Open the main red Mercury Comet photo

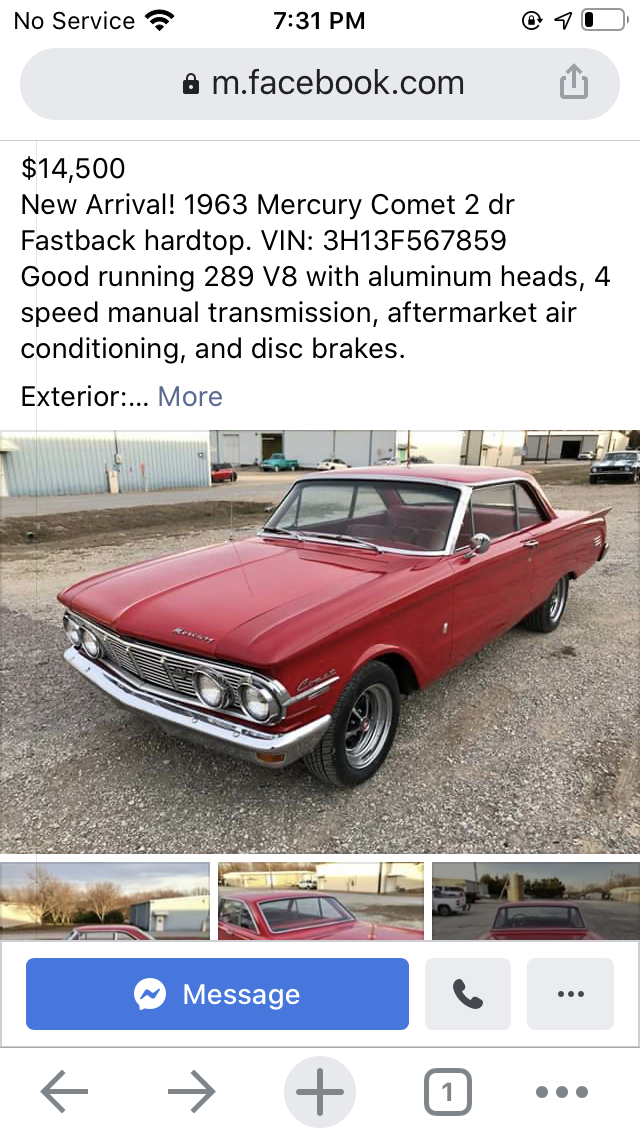tap(320, 640)
